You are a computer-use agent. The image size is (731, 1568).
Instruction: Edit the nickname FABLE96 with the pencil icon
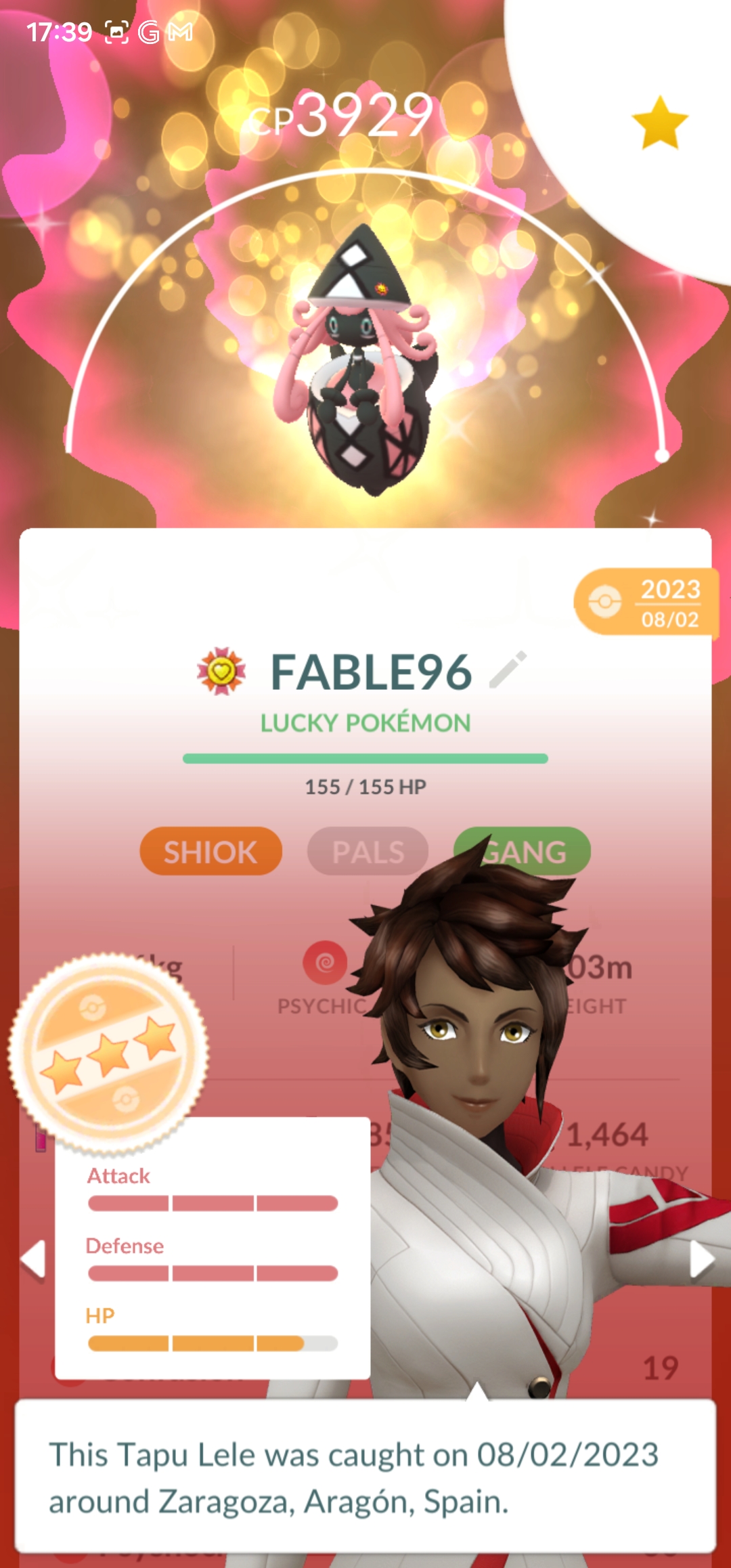(x=508, y=670)
